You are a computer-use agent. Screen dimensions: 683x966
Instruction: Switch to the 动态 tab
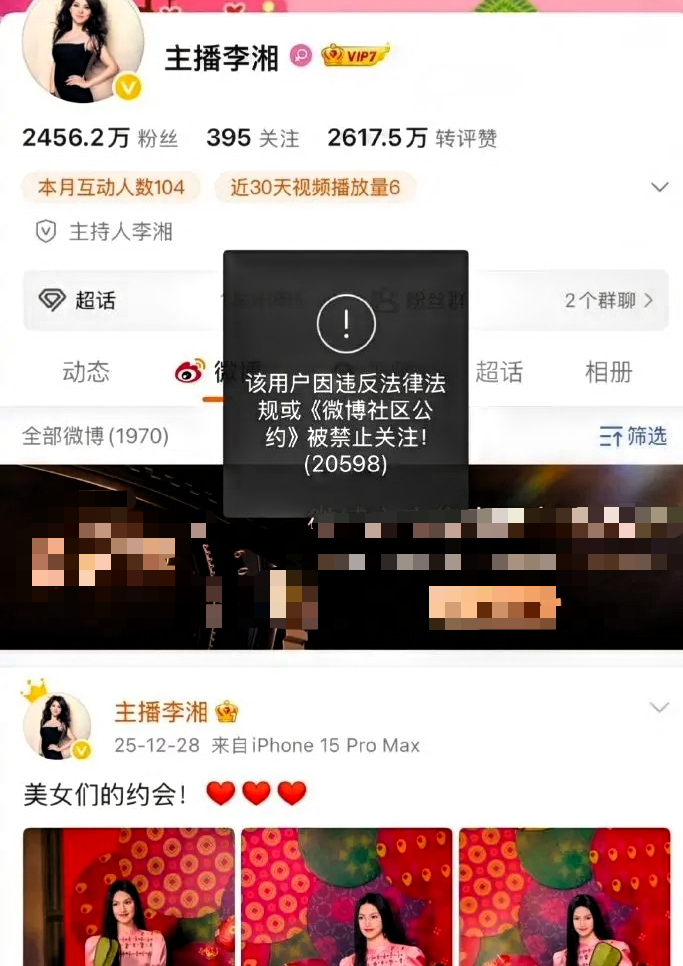point(86,372)
